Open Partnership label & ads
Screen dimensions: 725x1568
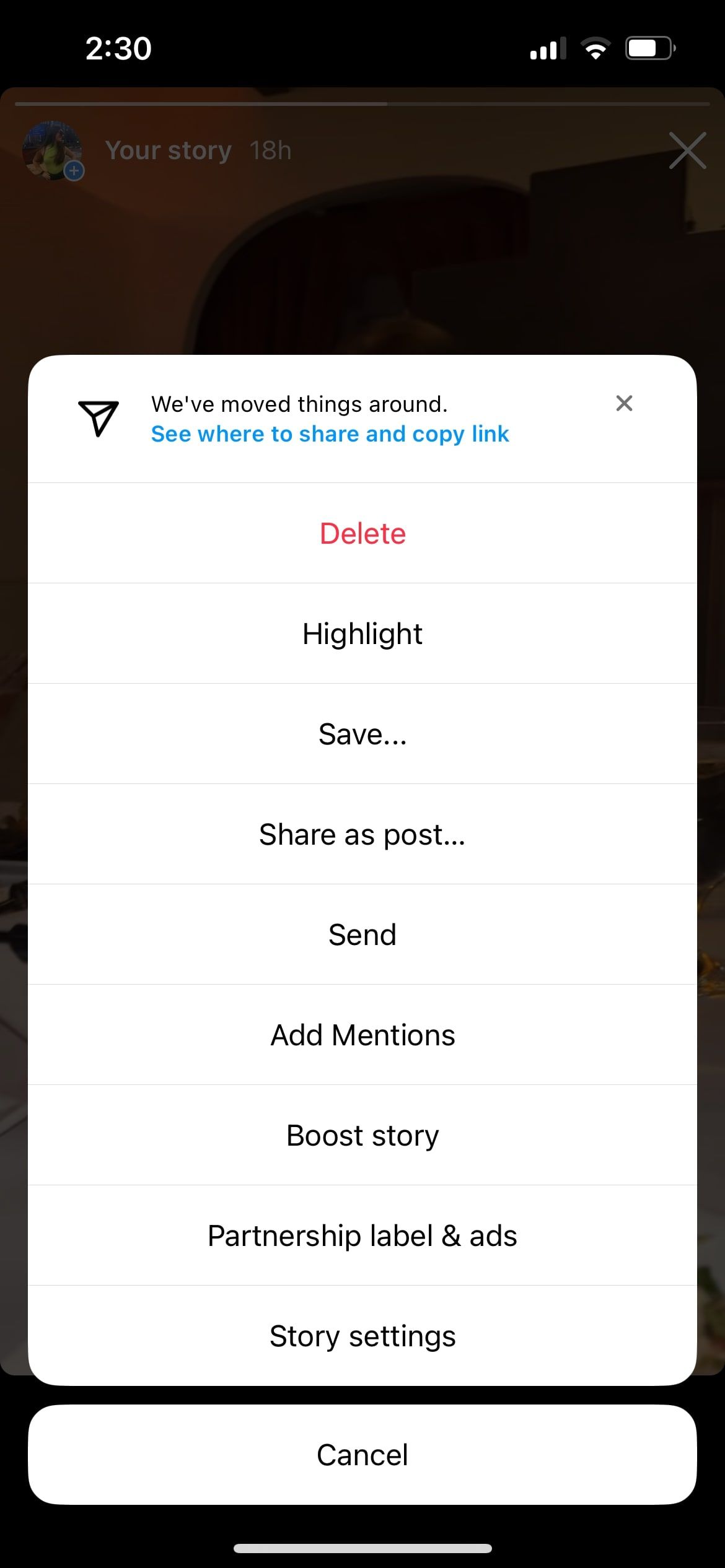[x=362, y=1235]
